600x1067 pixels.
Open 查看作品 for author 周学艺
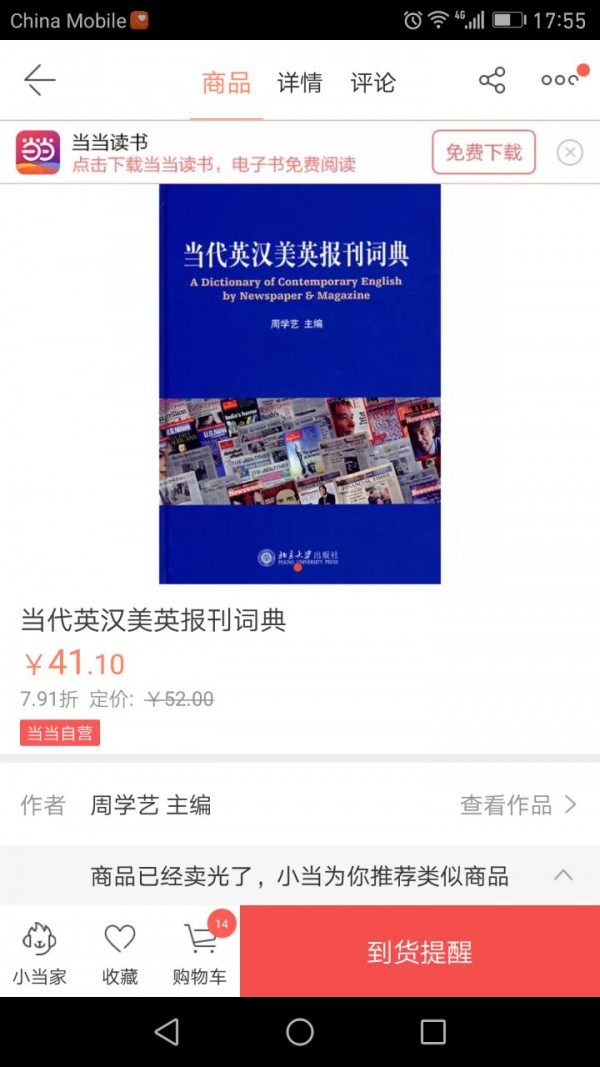[x=518, y=805]
